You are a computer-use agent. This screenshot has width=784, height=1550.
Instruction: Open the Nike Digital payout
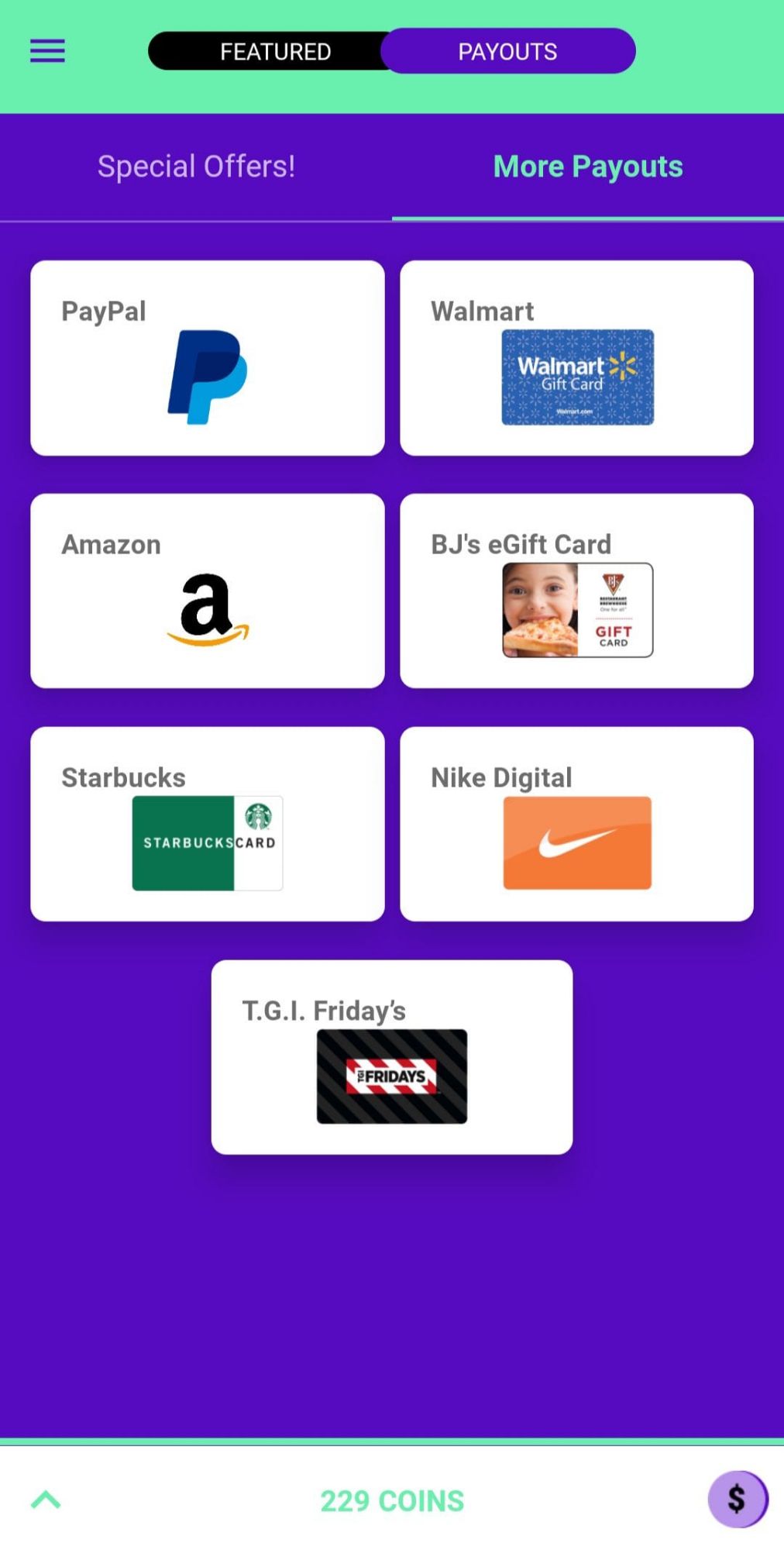[576, 824]
